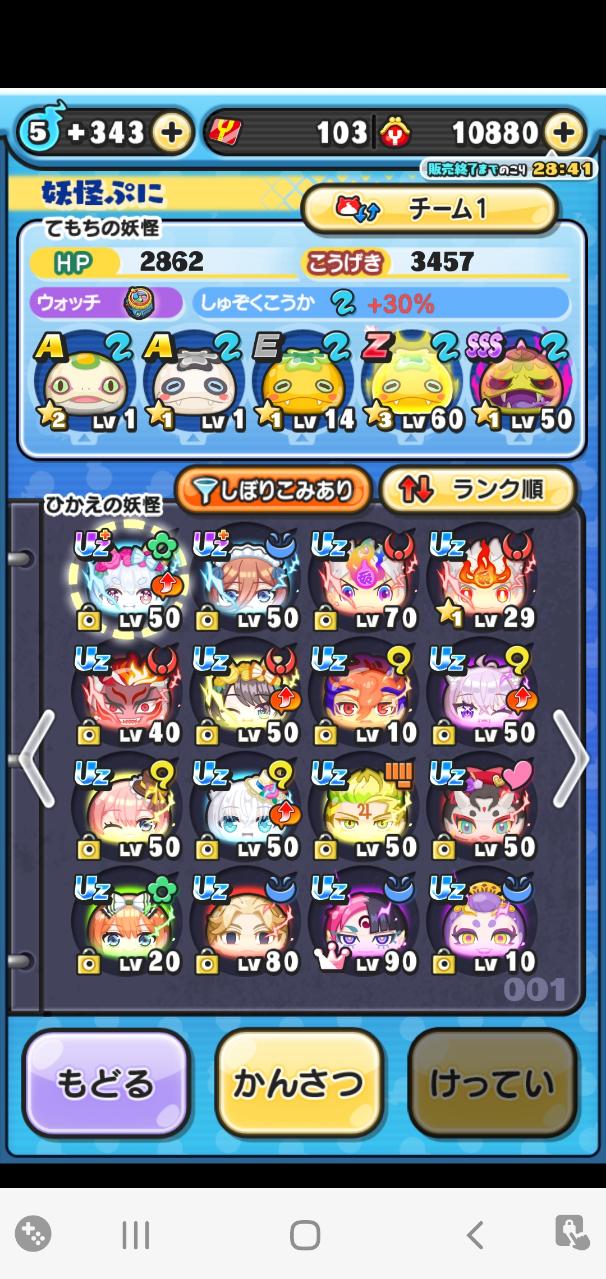This screenshot has width=606, height=1279.
Task: Select the E-rank team yokai at LV 14
Action: [298, 385]
